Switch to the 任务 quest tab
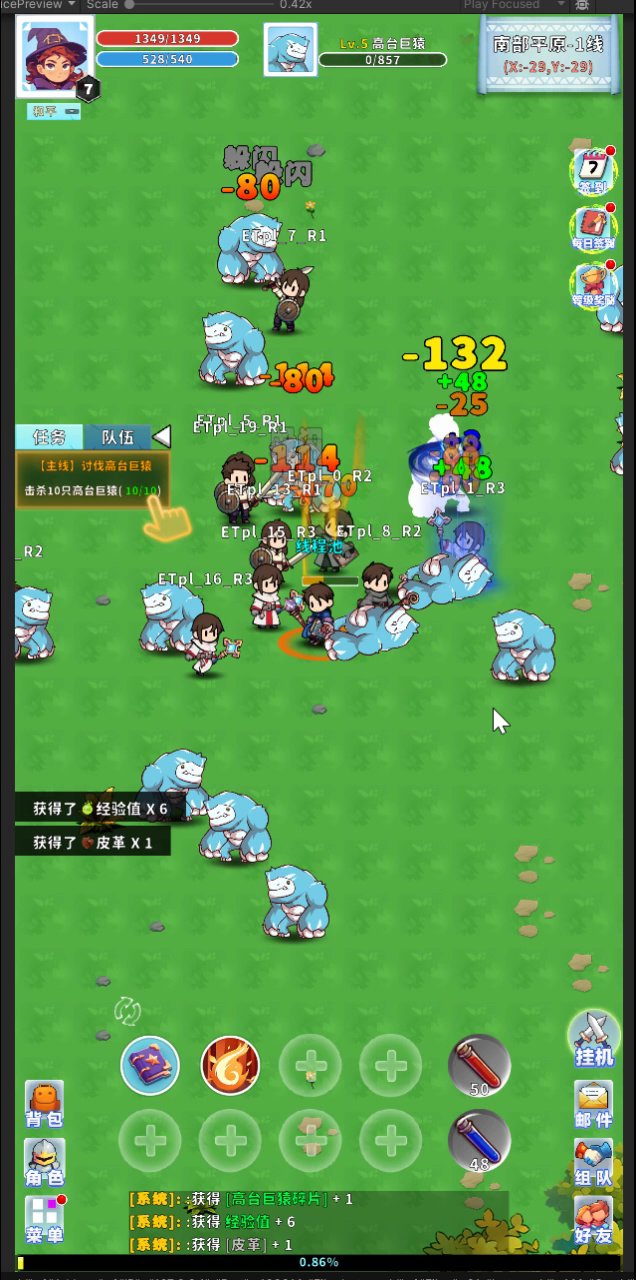Image resolution: width=636 pixels, height=1280 pixels. point(50,437)
